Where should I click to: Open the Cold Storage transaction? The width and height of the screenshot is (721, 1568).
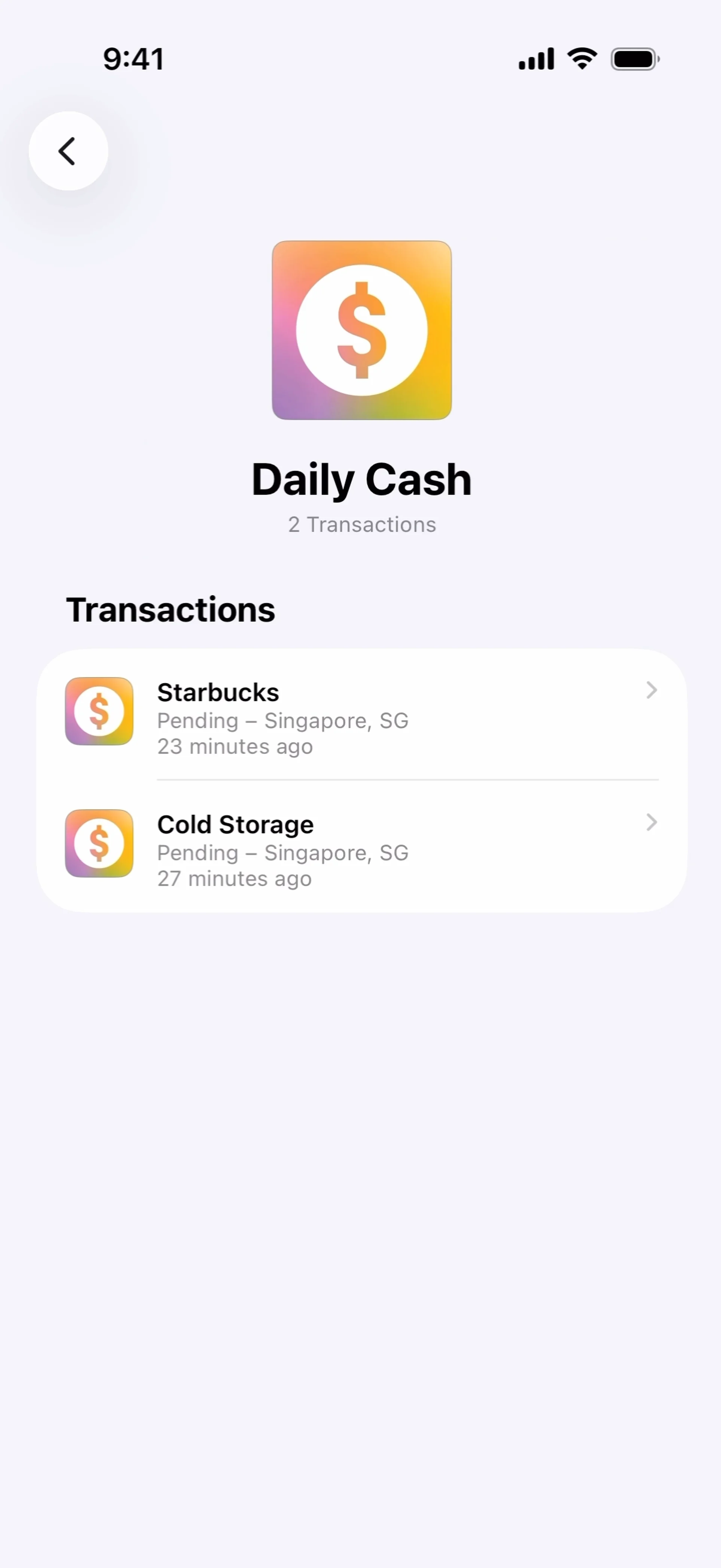tap(361, 846)
